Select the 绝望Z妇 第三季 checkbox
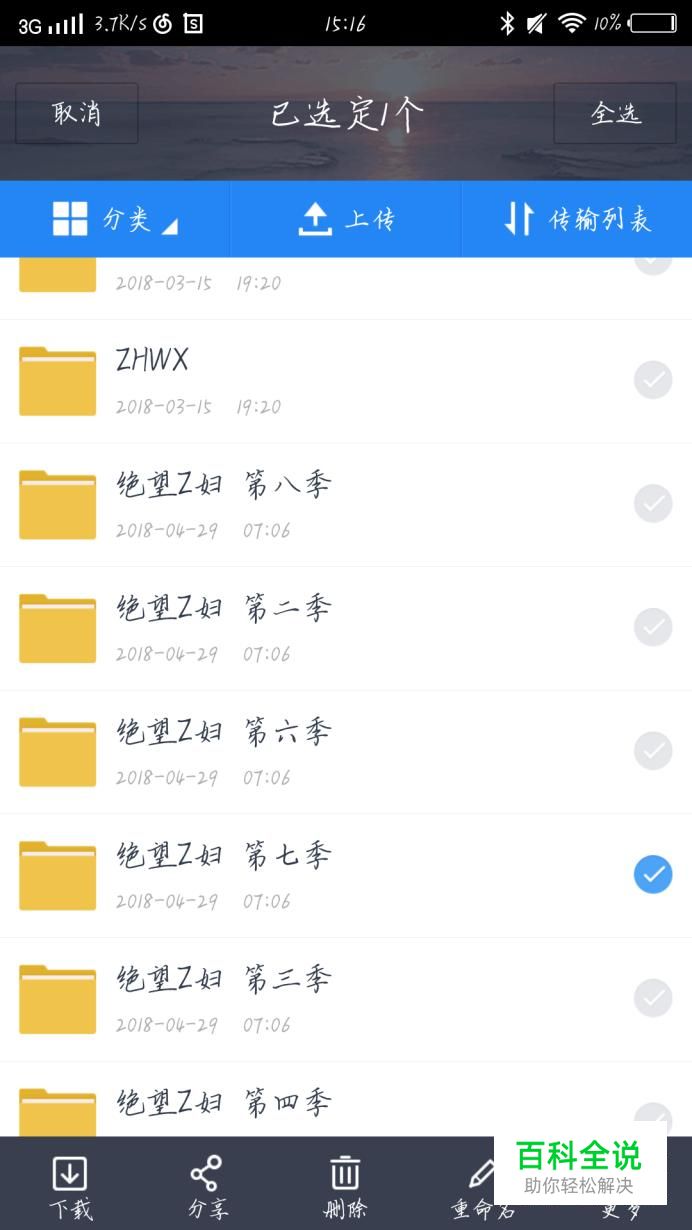The image size is (692, 1230). [653, 998]
